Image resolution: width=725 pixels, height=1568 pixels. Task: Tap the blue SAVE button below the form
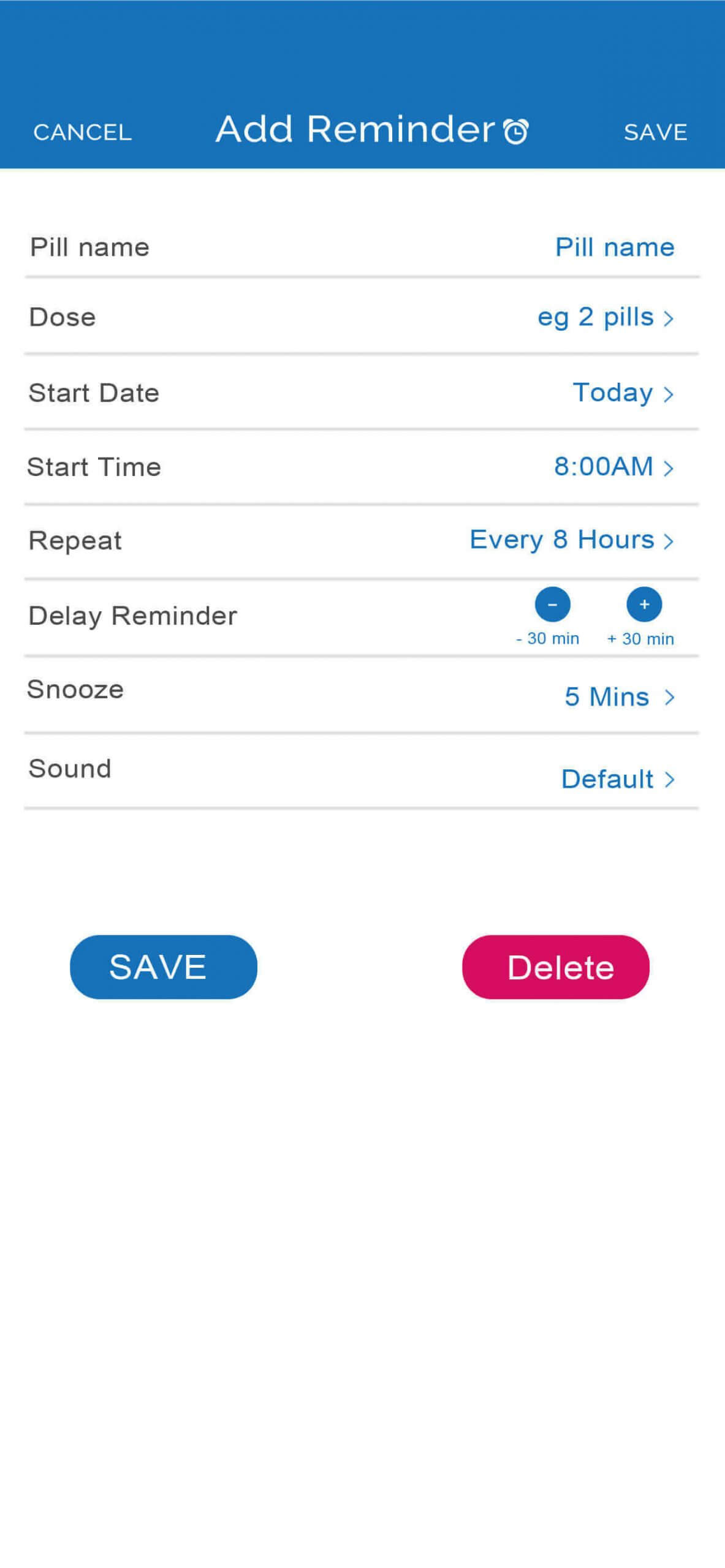(164, 967)
